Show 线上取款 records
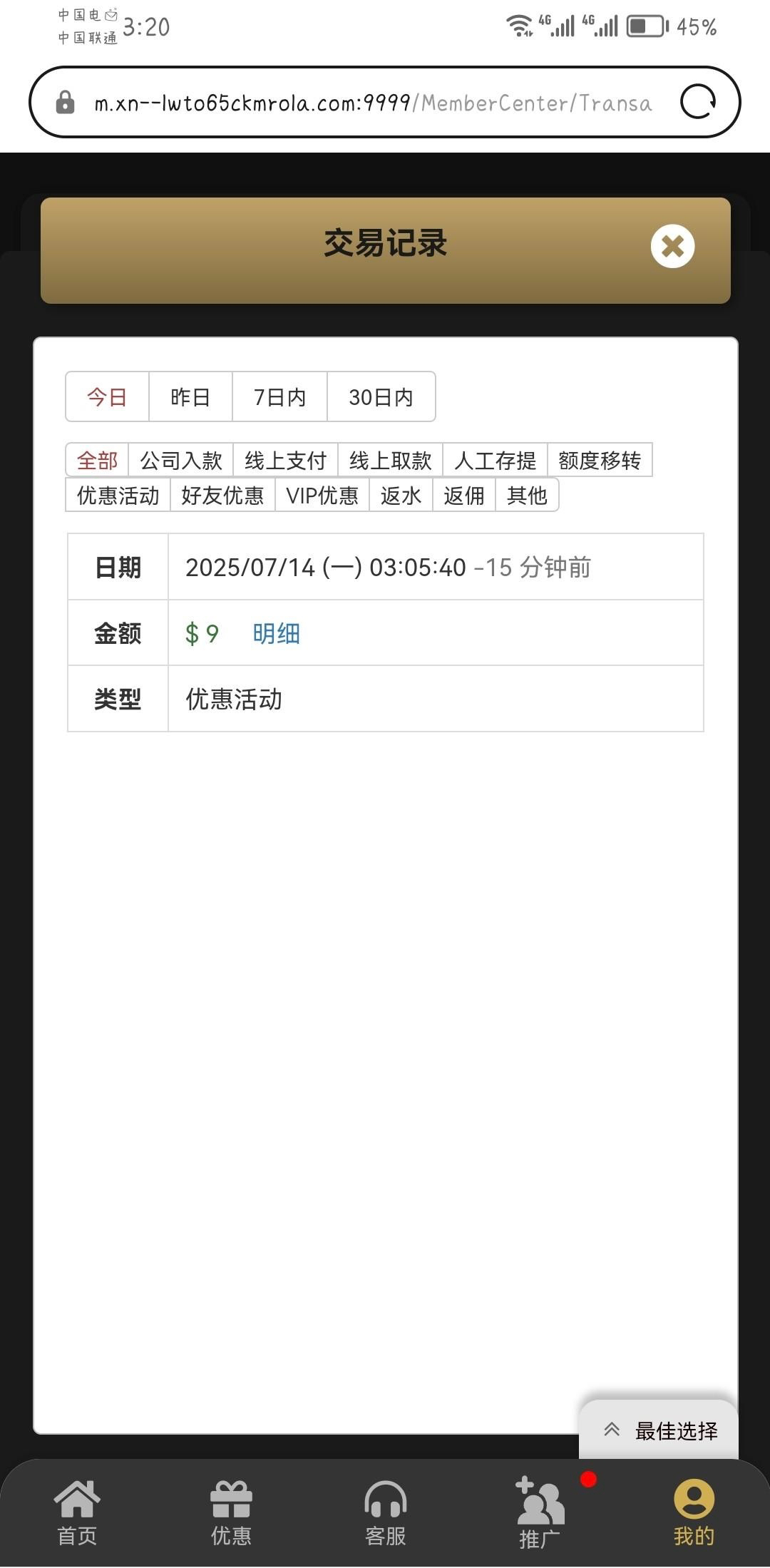Screen dimensions: 770x1568 (390, 461)
